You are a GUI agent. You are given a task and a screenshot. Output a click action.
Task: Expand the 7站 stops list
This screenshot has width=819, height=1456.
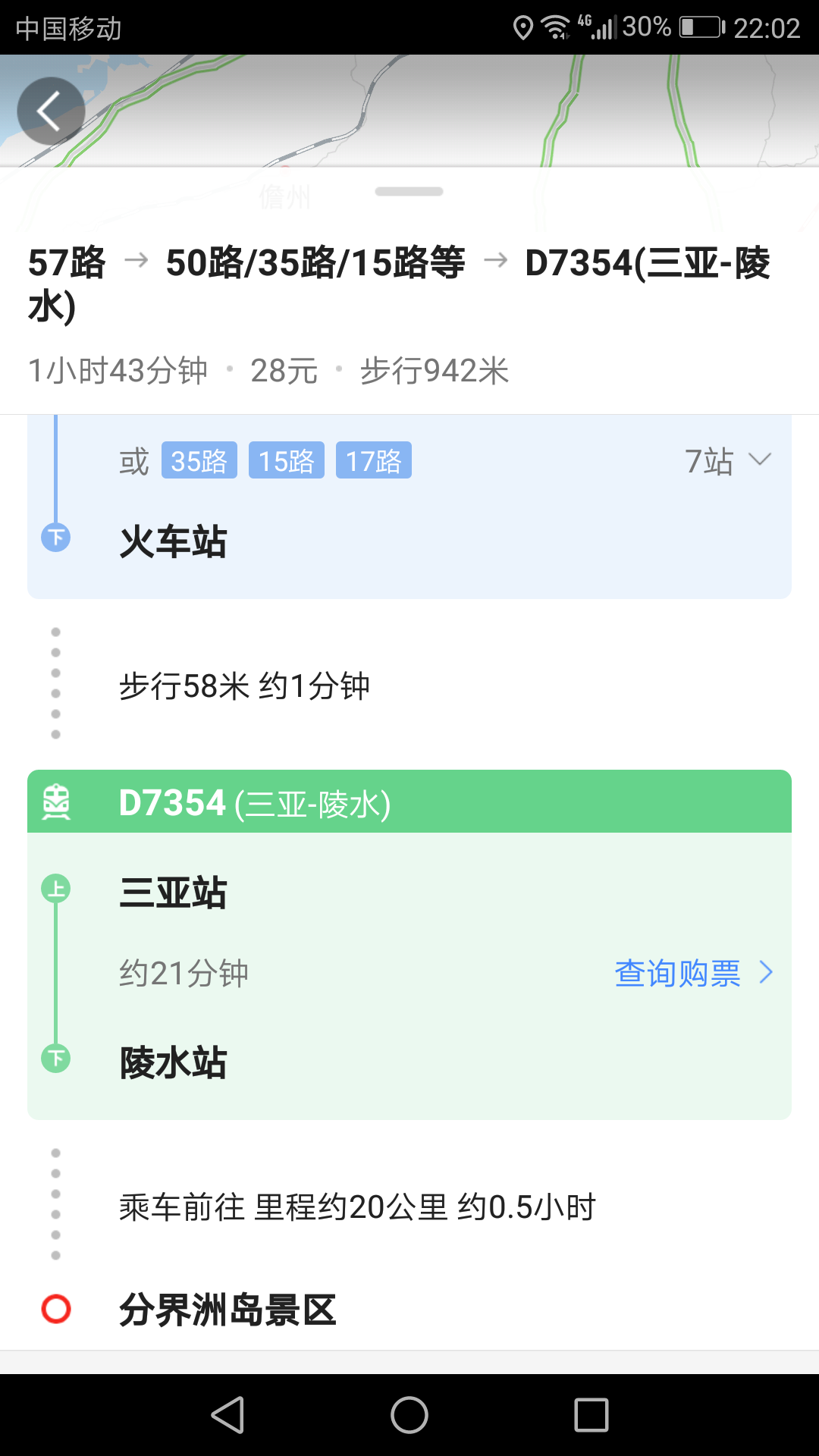pyautogui.click(x=728, y=460)
